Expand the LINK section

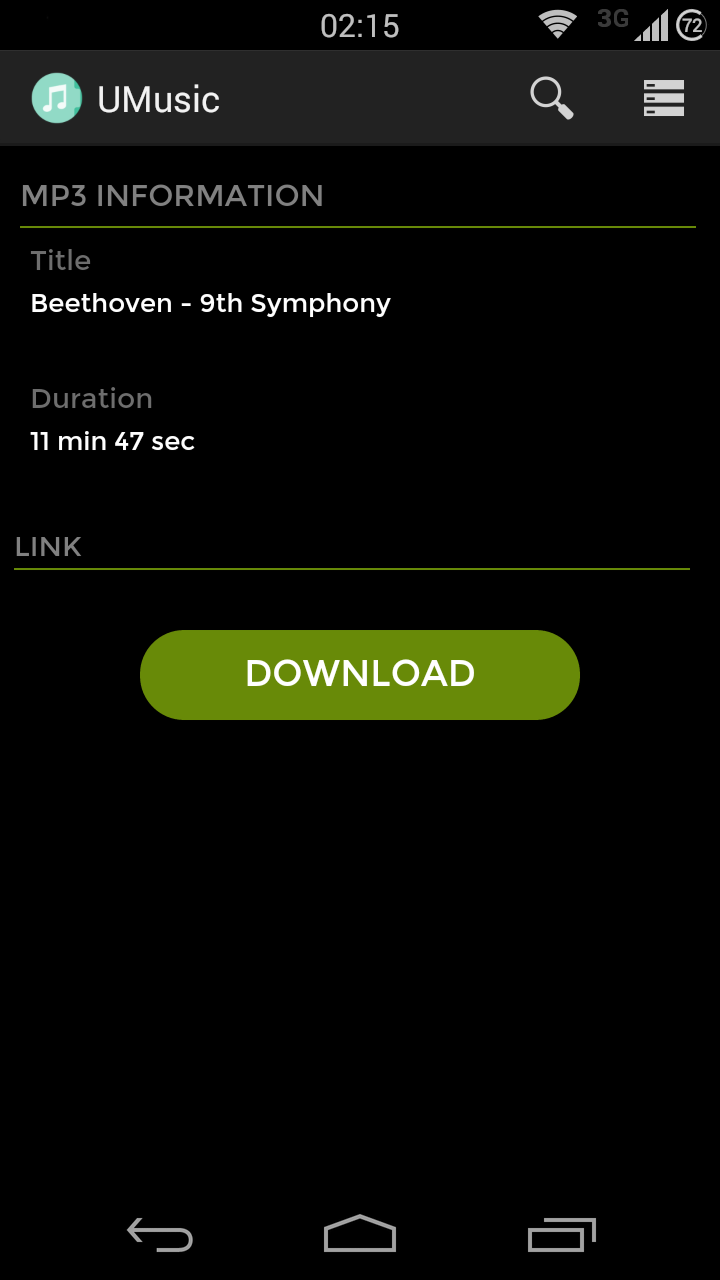(x=47, y=546)
